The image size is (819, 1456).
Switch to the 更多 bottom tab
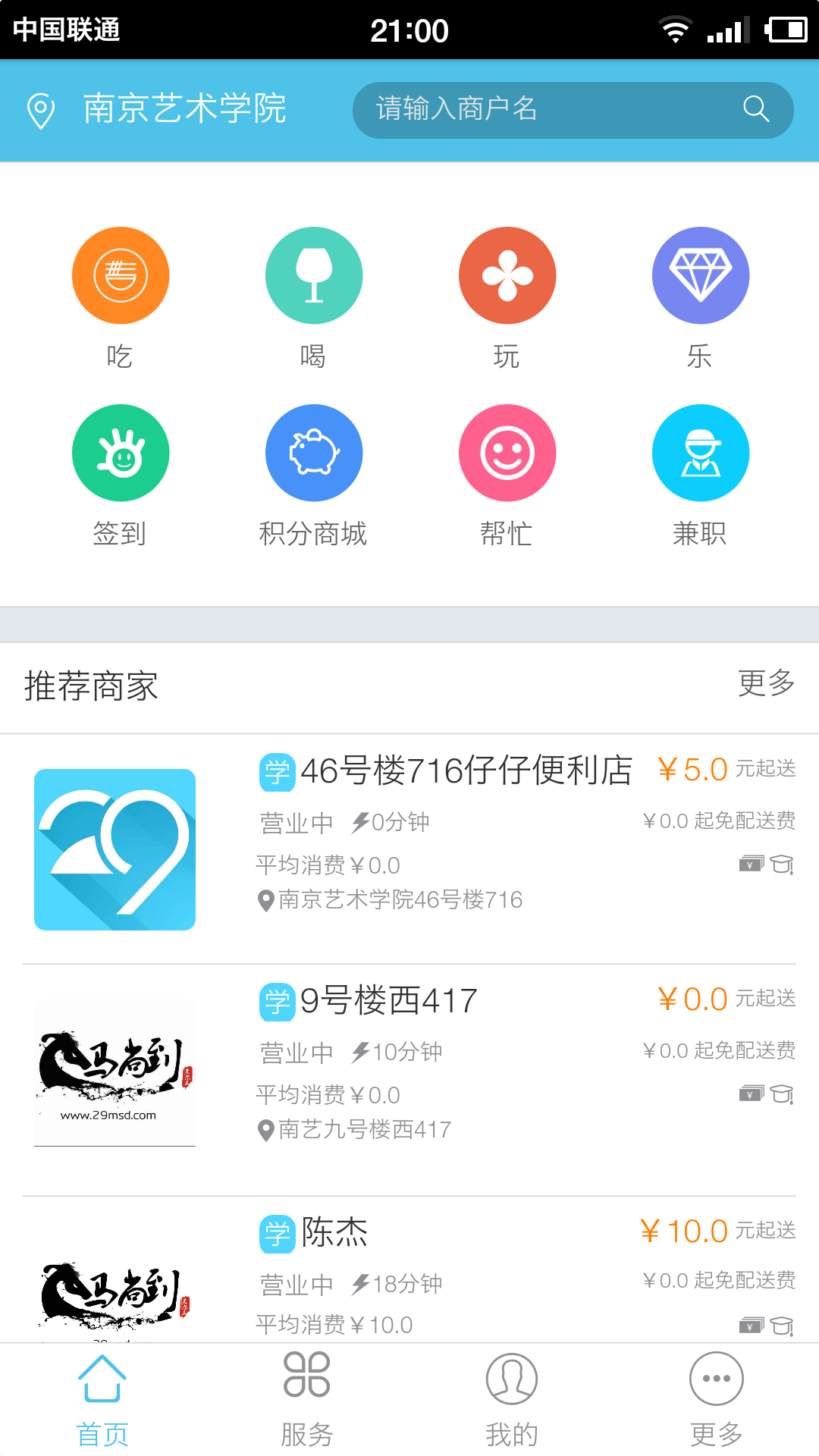click(717, 1400)
